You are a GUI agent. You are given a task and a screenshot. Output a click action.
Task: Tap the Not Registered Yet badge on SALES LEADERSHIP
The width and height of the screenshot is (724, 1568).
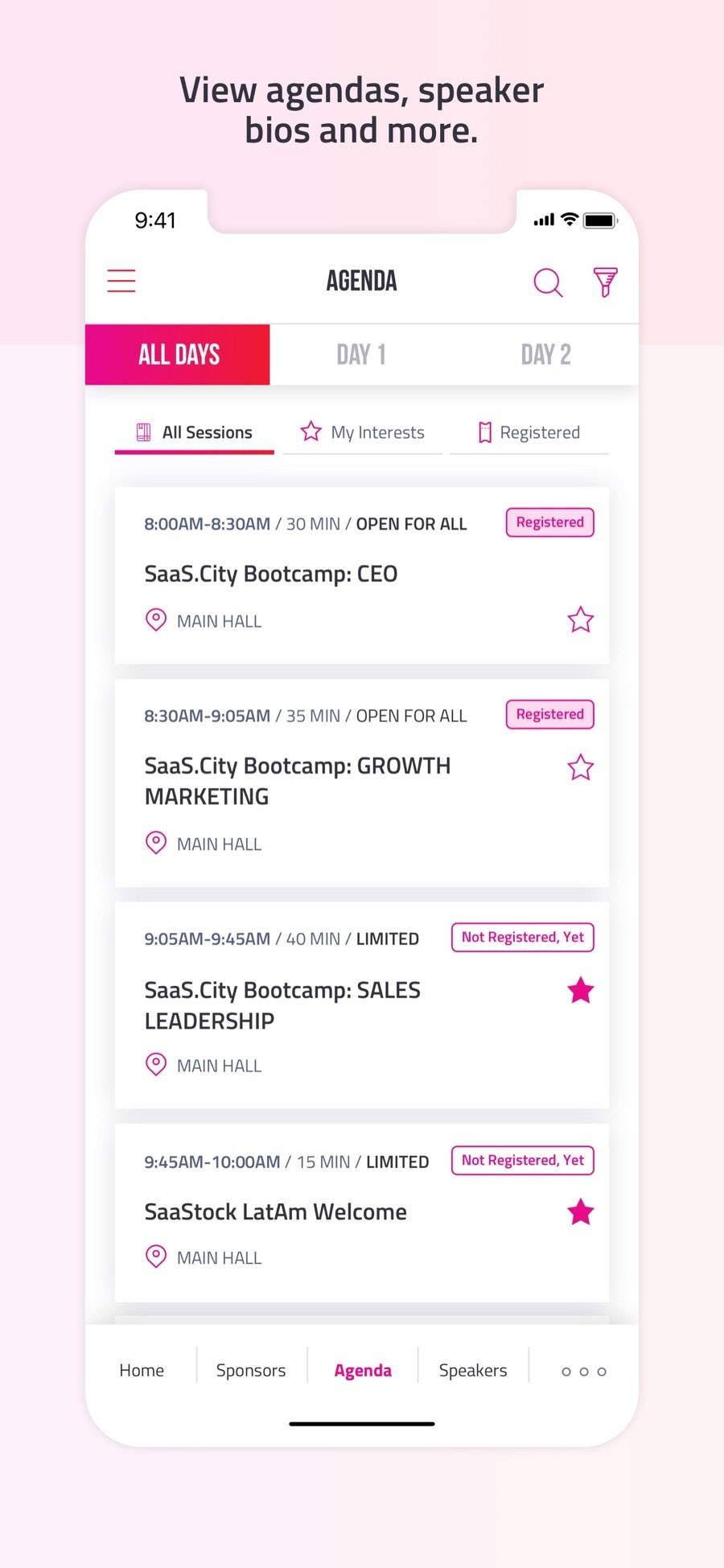(x=521, y=936)
